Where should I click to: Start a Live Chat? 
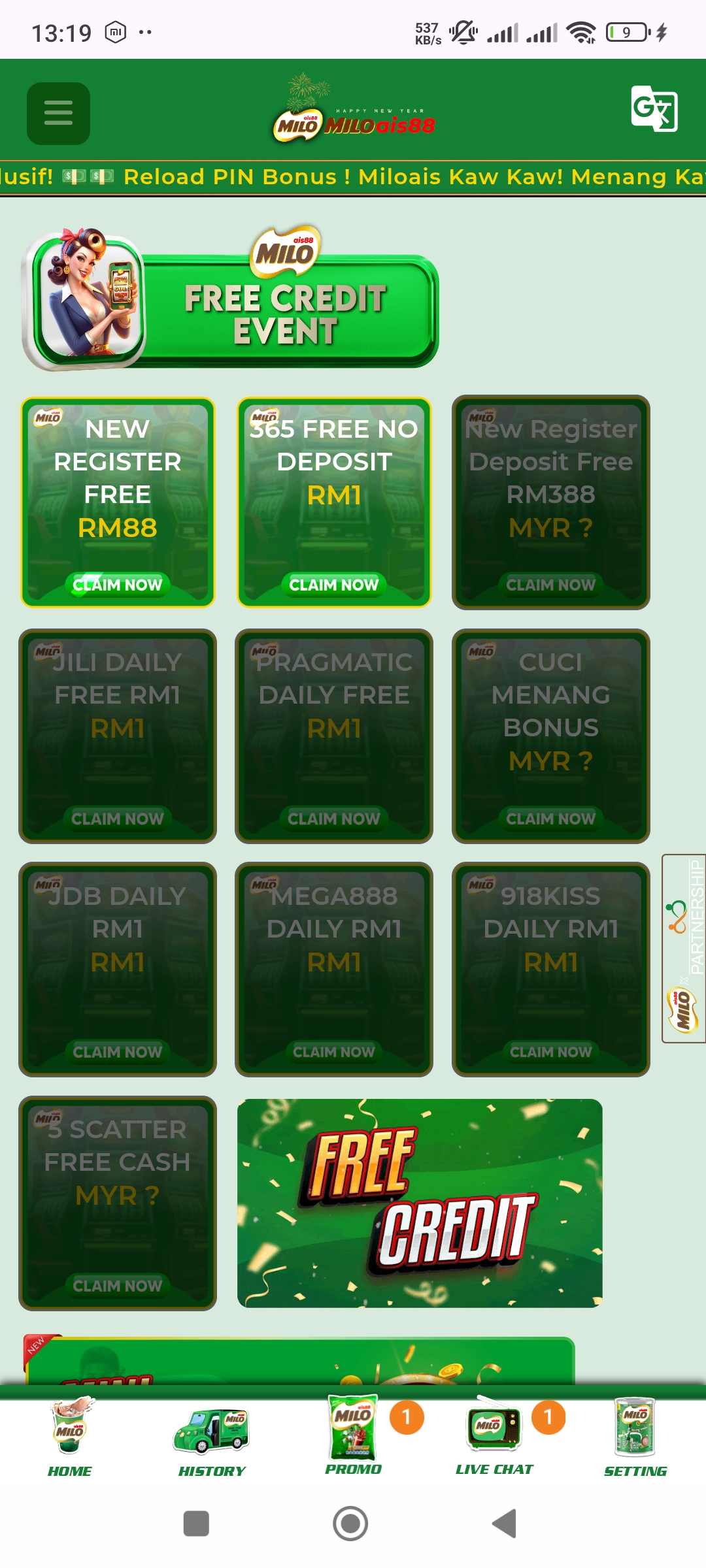[494, 1435]
